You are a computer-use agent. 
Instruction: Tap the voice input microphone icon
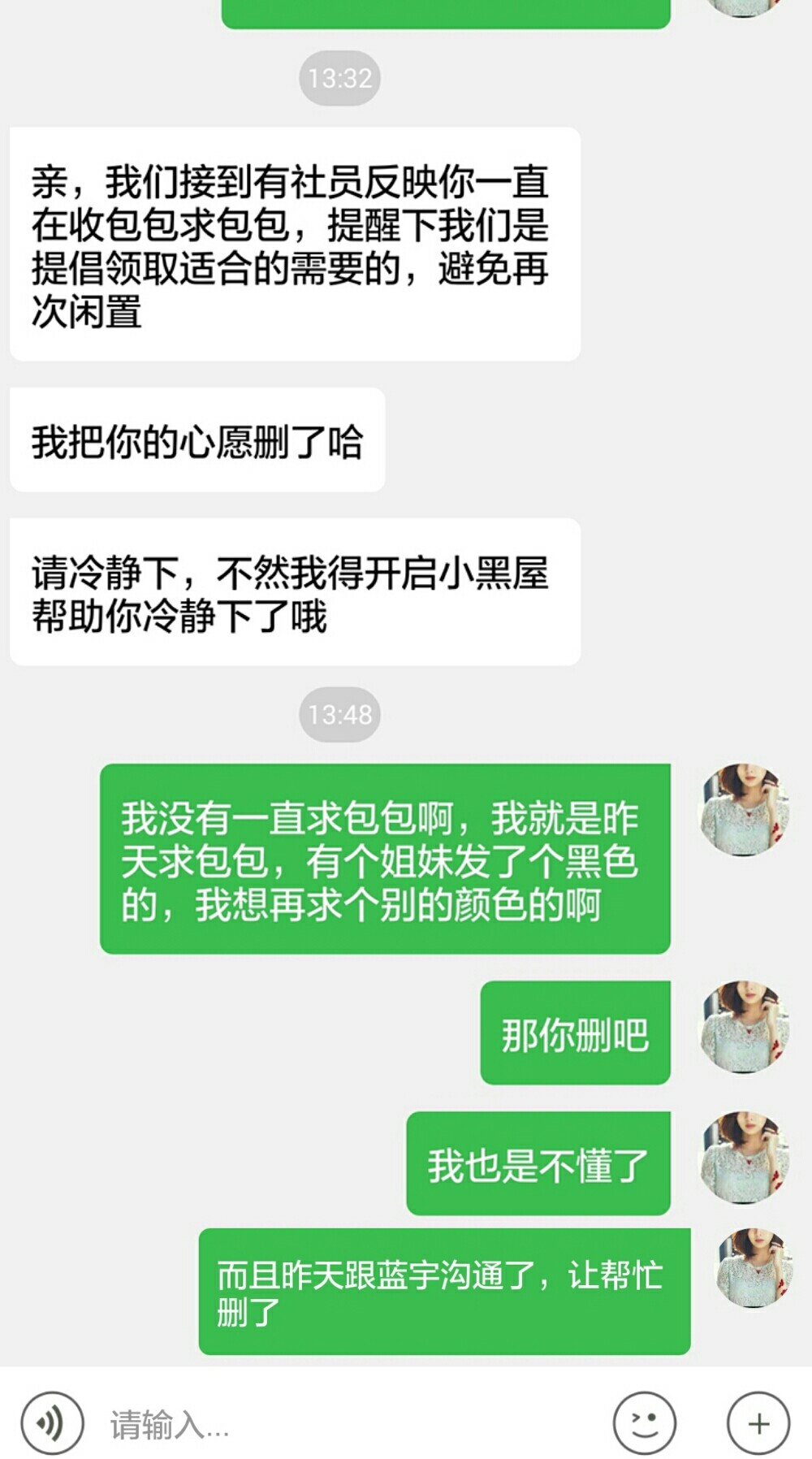[52, 1423]
